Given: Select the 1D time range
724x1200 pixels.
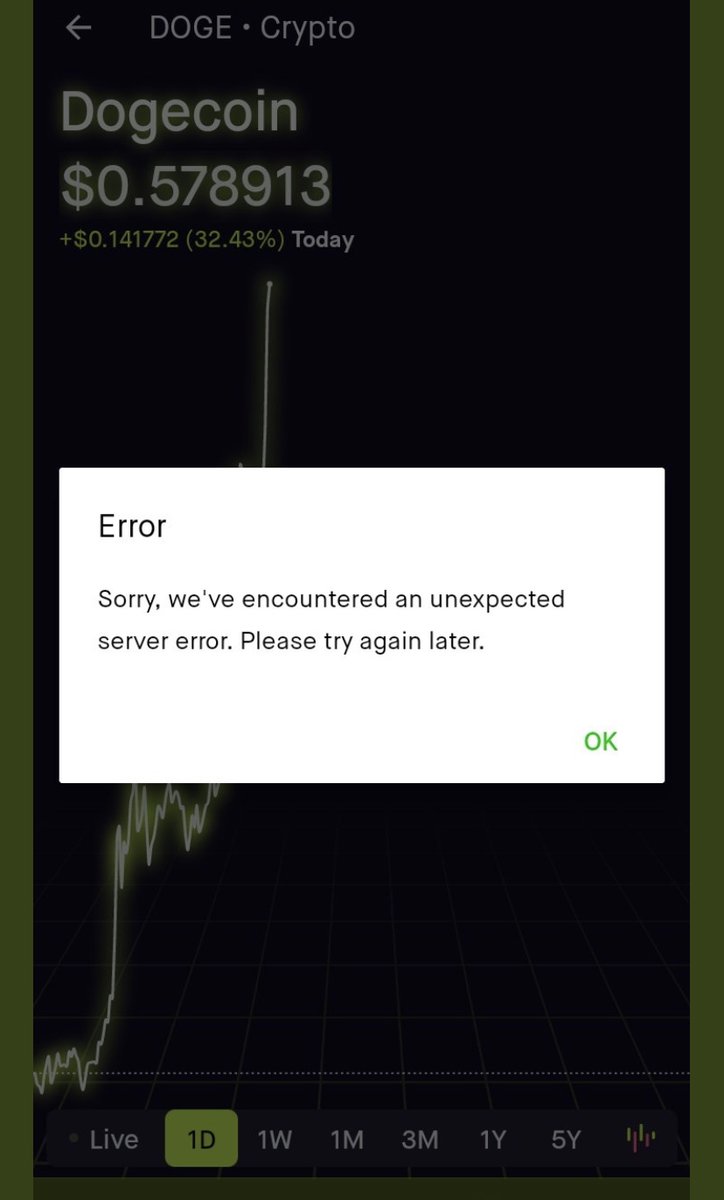Looking at the screenshot, I should 201,1139.
